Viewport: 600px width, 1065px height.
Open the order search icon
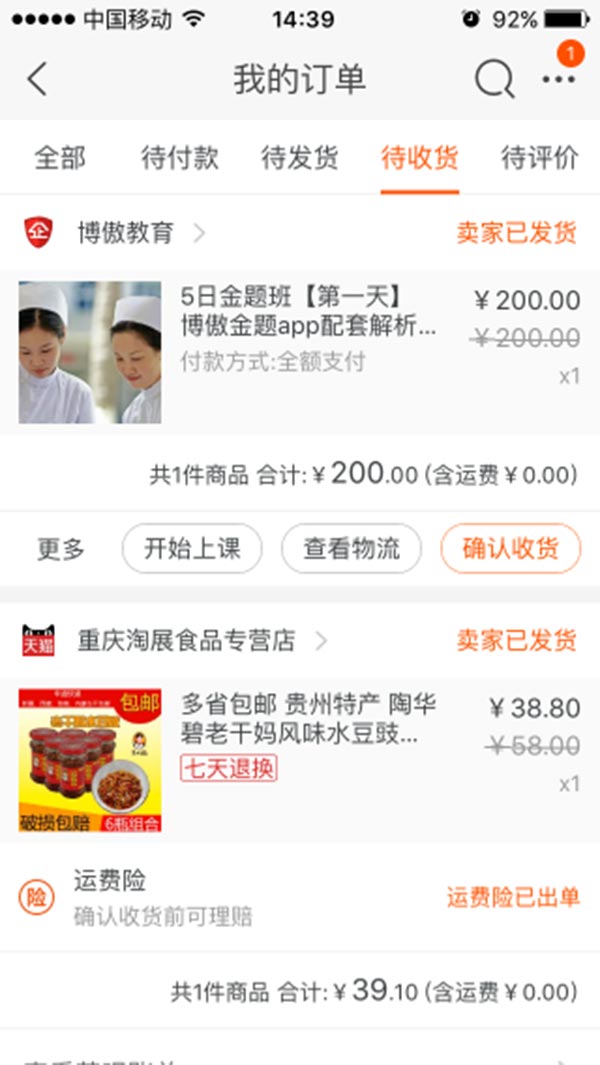(x=493, y=79)
